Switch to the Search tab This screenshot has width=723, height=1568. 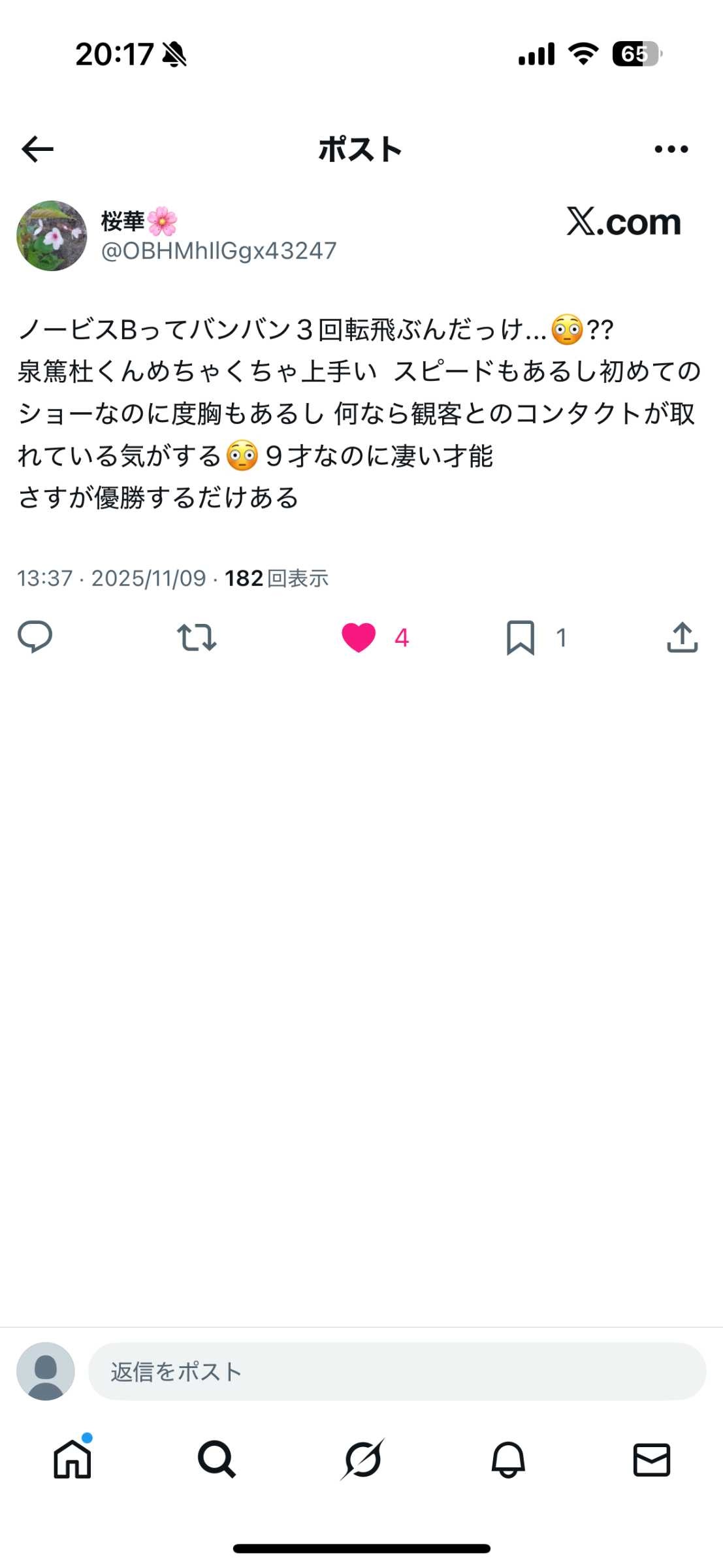pyautogui.click(x=217, y=1459)
